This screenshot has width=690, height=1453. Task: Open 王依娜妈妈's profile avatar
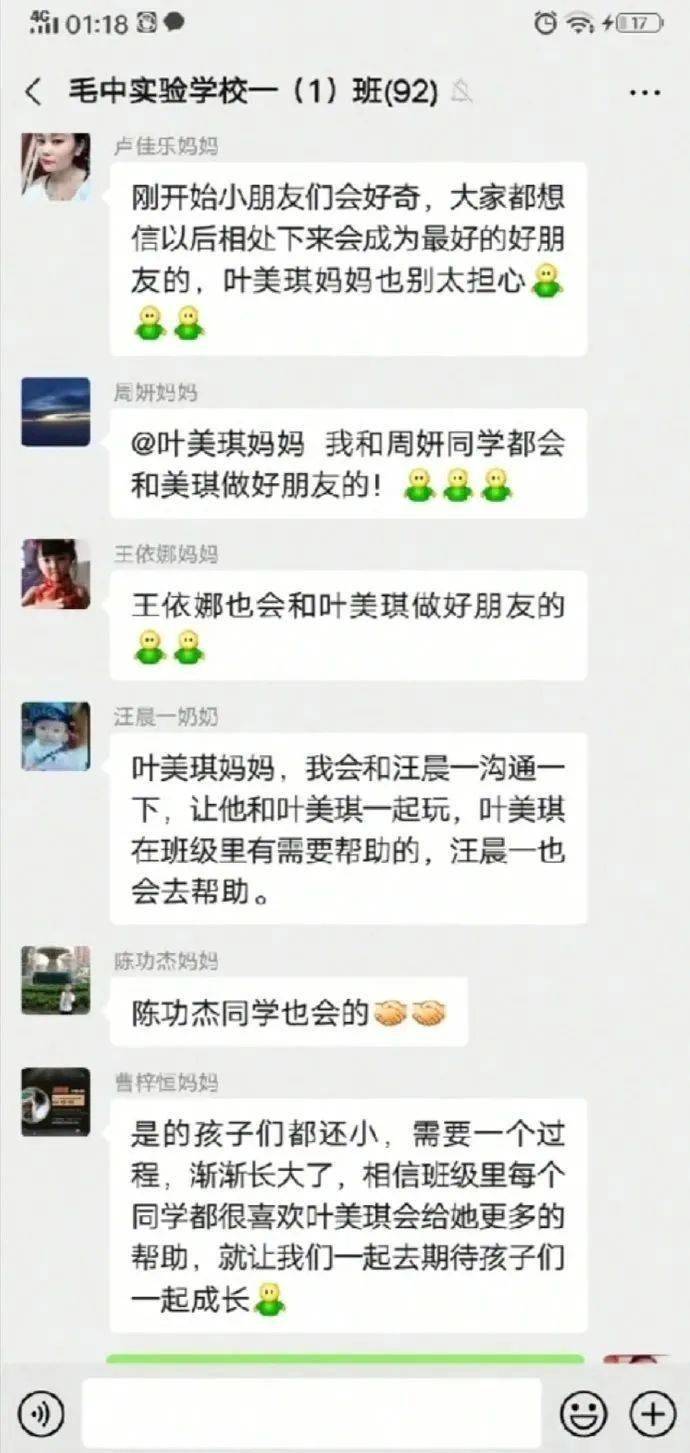pos(56,574)
